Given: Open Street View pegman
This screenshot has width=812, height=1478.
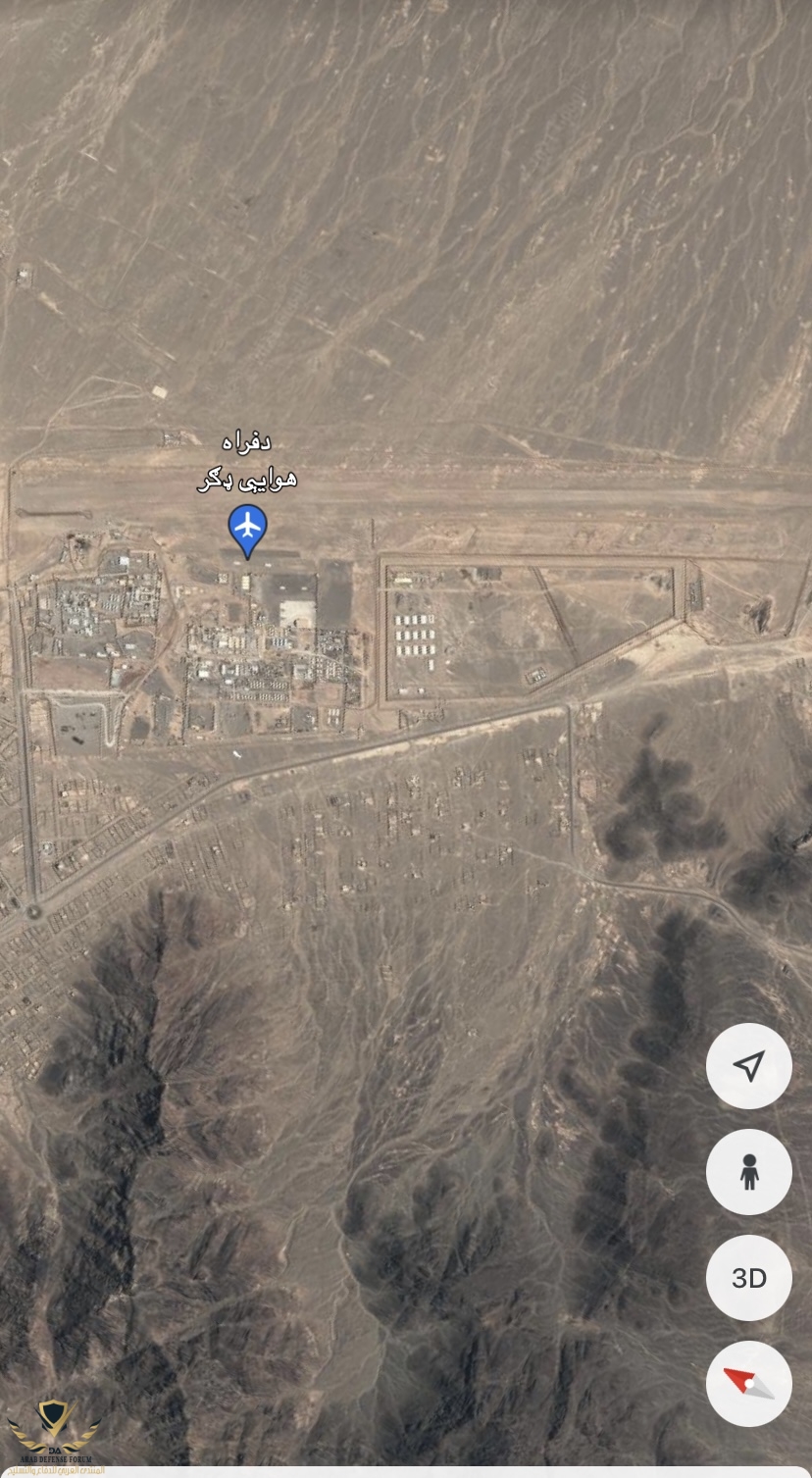Looking at the screenshot, I should (748, 1172).
